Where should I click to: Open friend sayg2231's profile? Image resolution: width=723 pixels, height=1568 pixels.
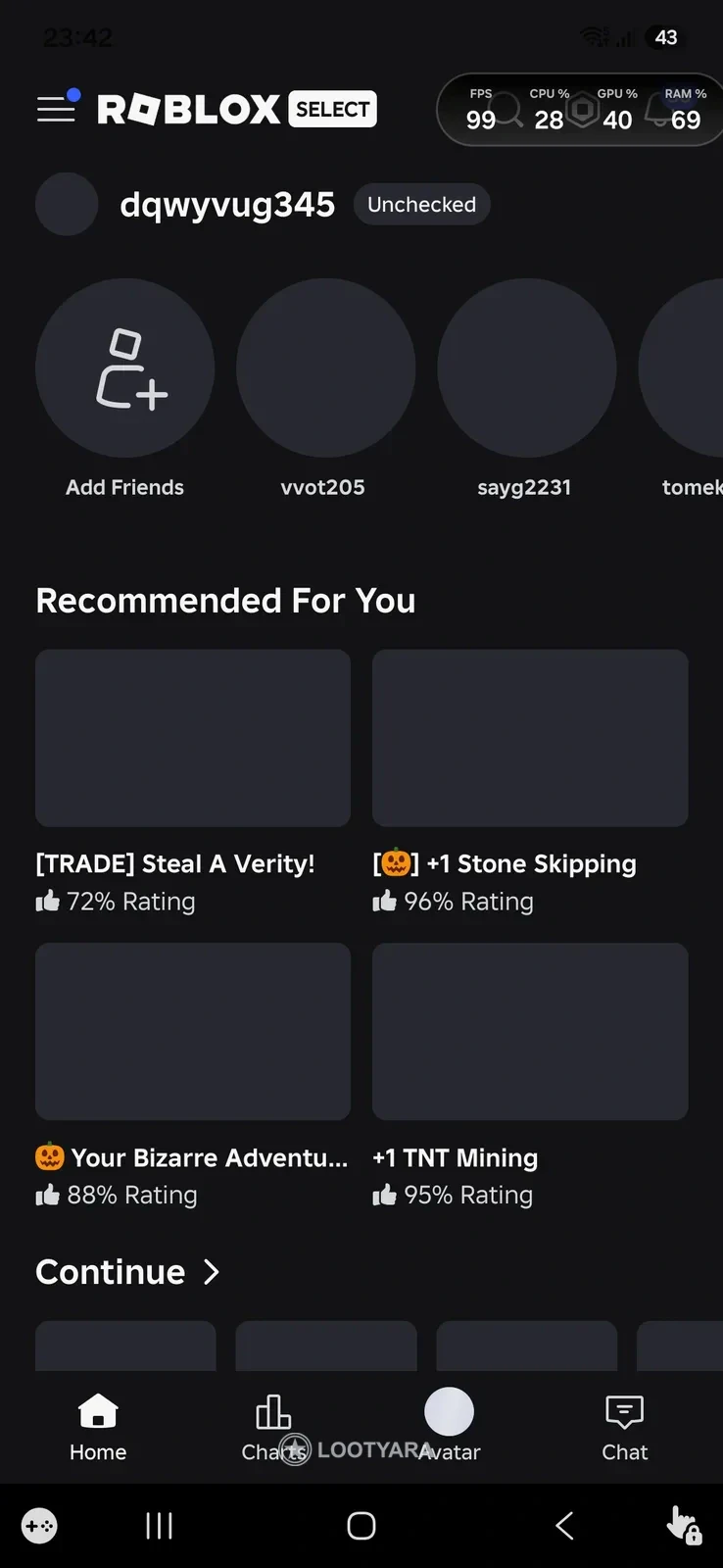point(527,368)
